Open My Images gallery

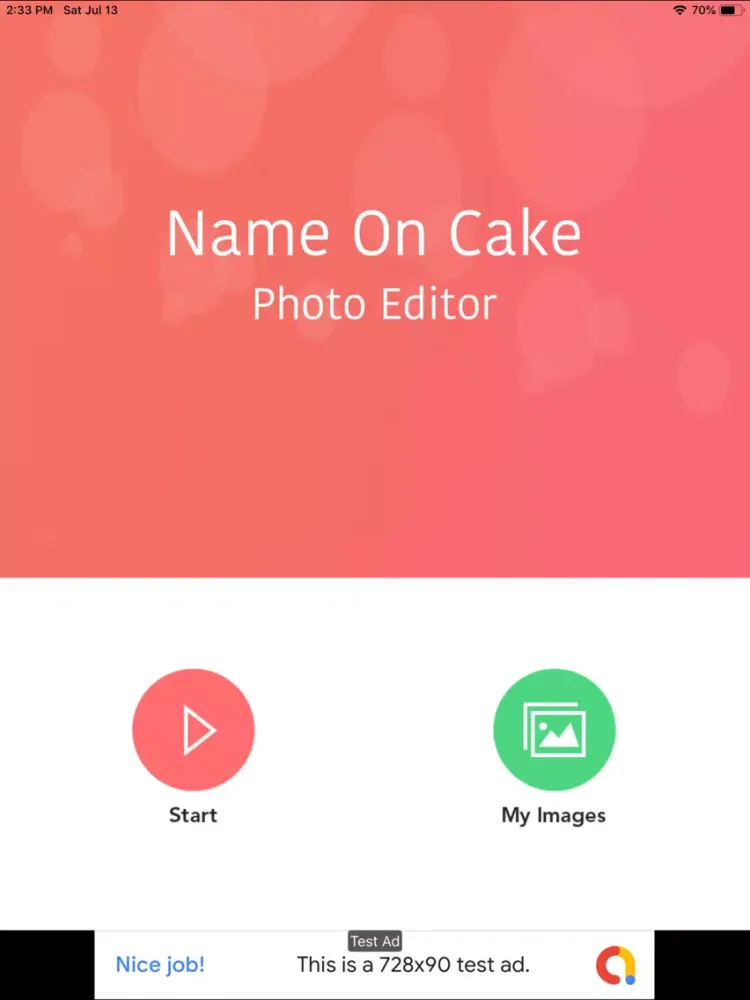click(x=554, y=730)
